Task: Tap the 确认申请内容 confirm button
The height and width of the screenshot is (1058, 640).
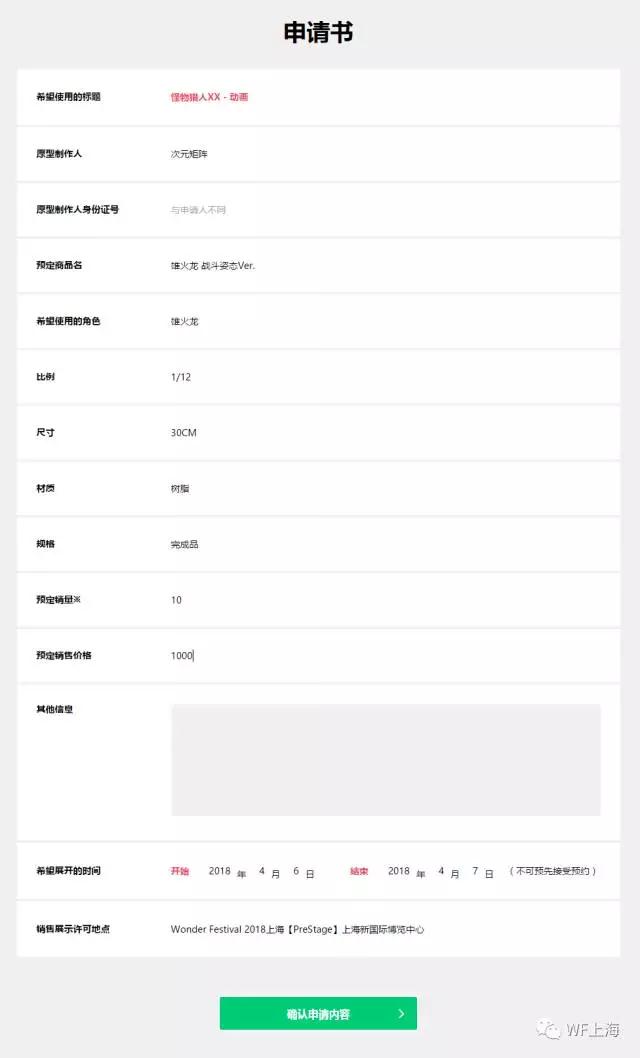Action: [318, 1013]
